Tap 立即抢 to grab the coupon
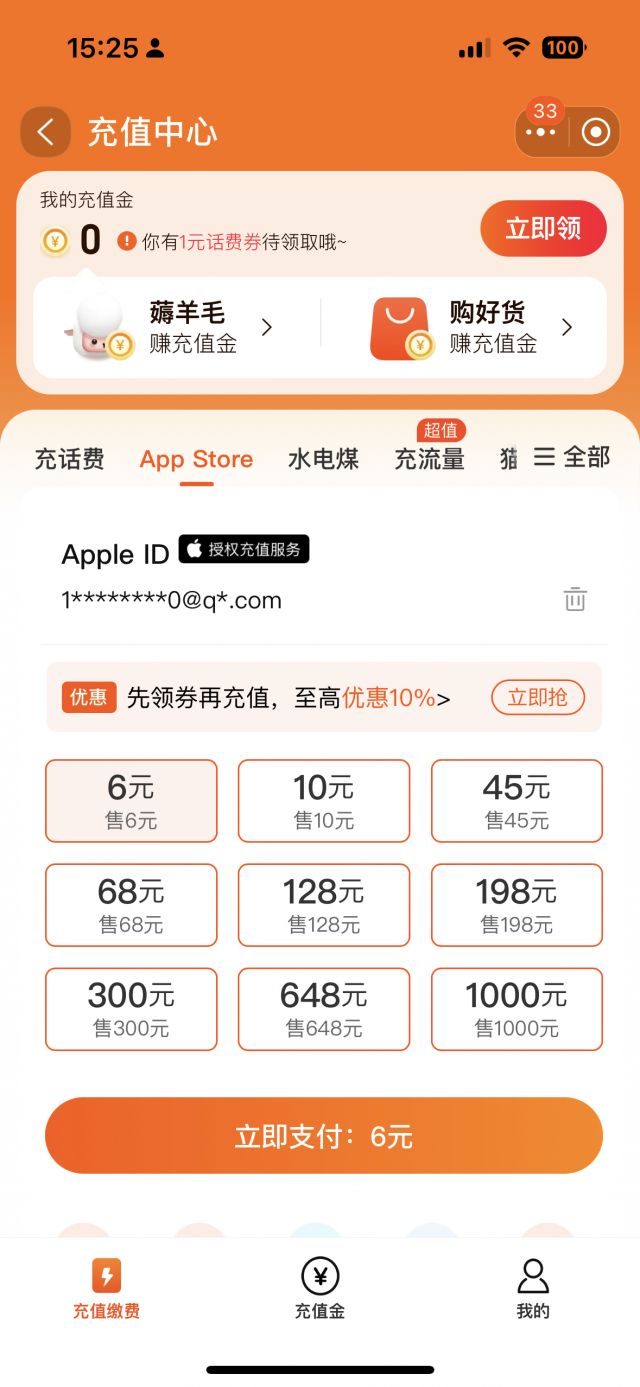The image size is (640, 1387). point(538,697)
